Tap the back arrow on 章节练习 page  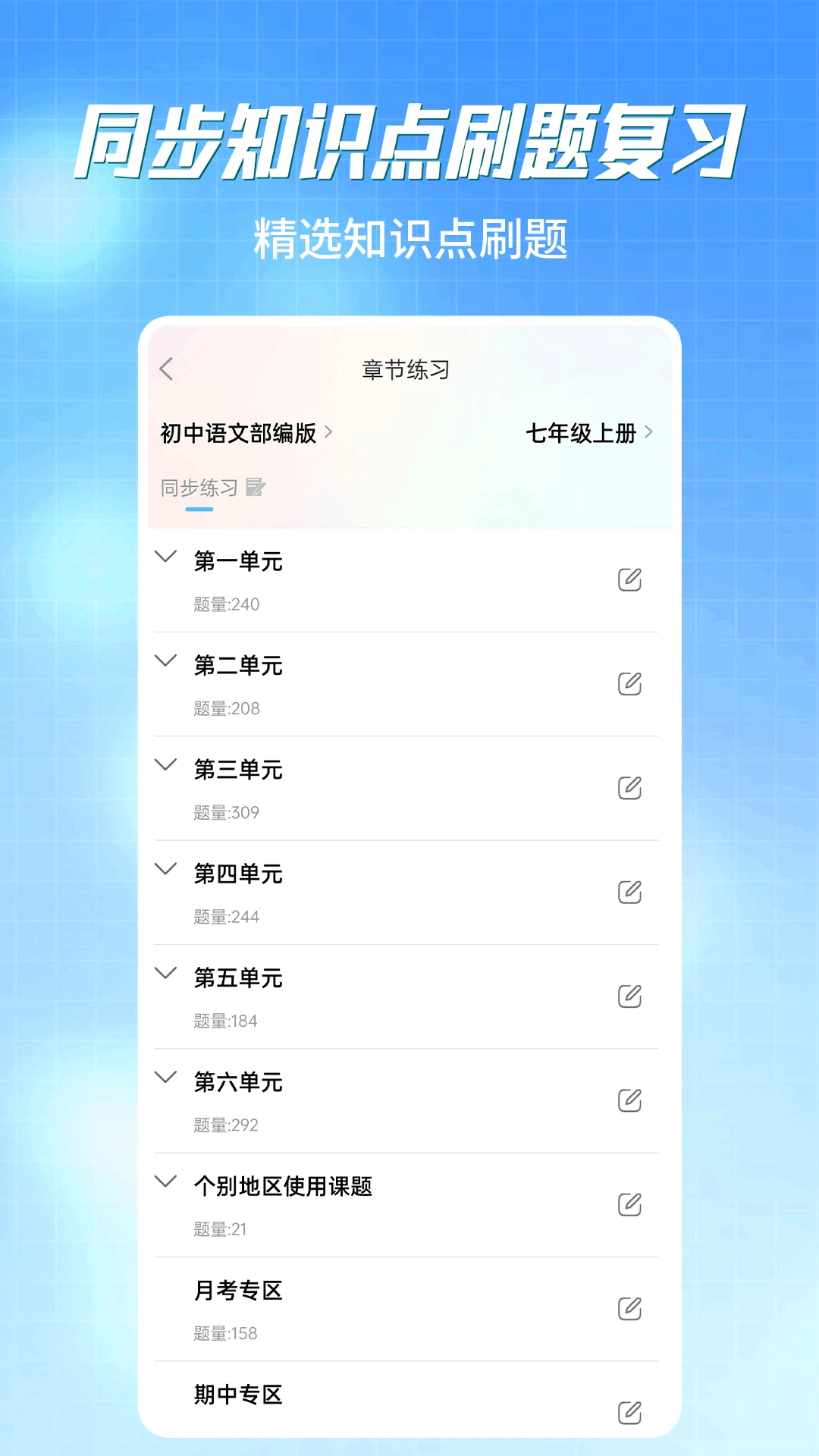167,370
